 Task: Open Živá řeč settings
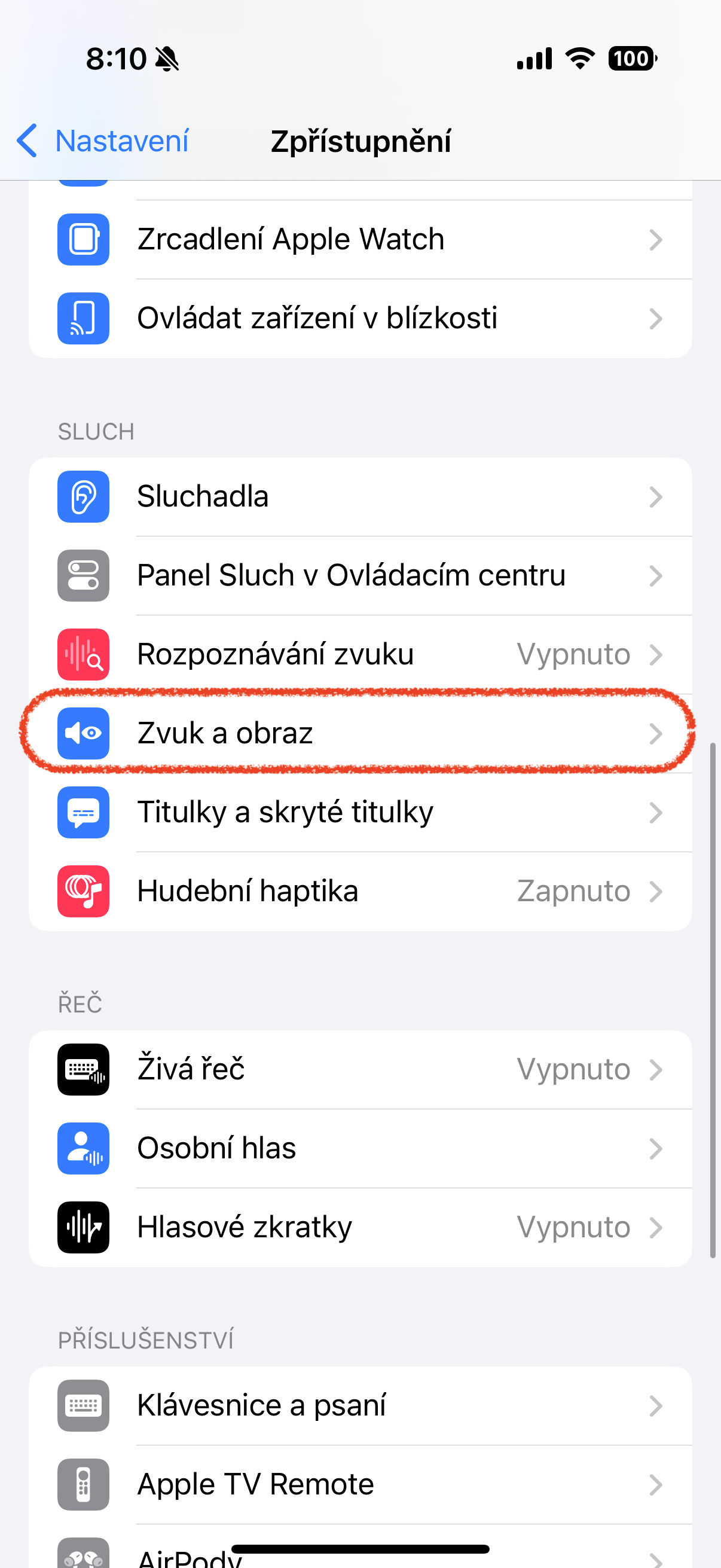click(x=359, y=1069)
